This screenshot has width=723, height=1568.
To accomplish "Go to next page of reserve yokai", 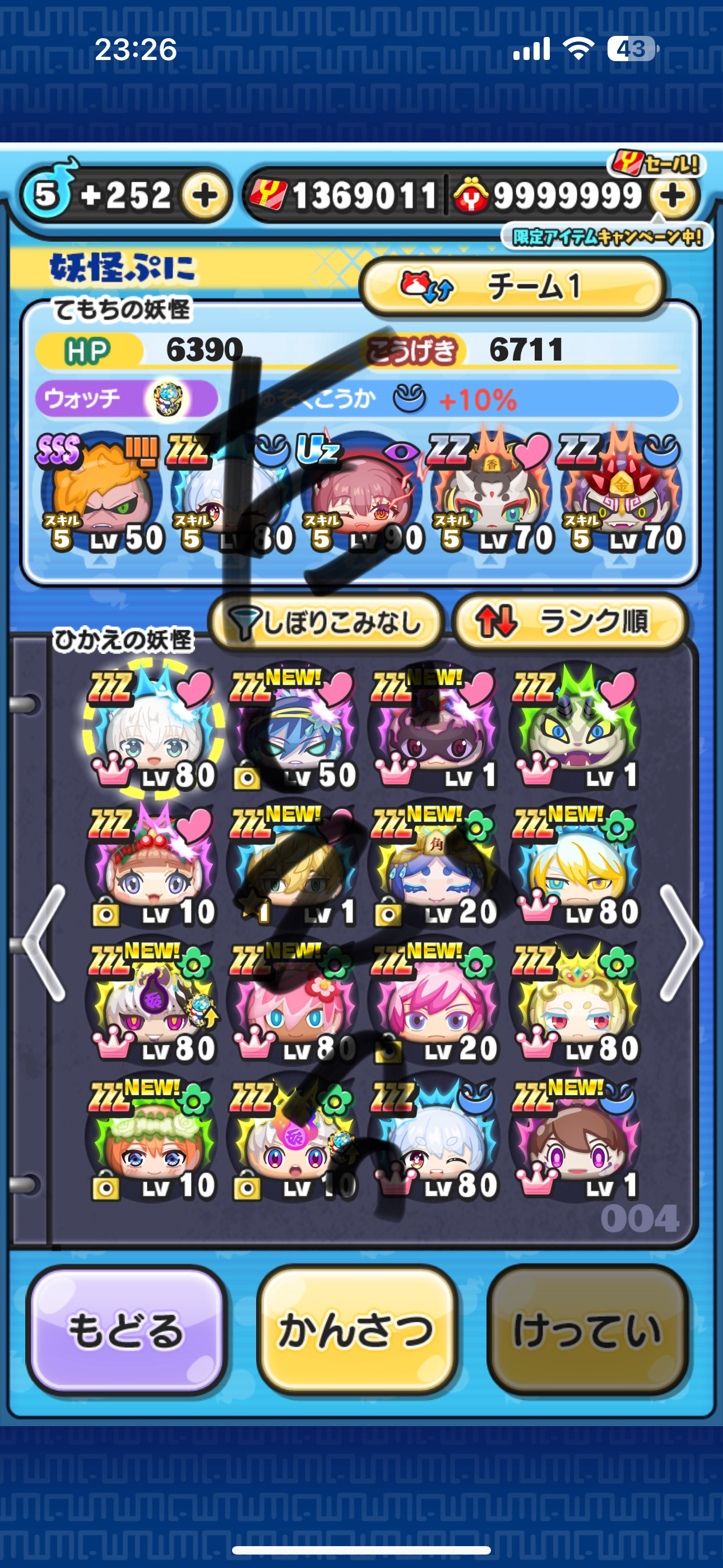I will coord(682,942).
